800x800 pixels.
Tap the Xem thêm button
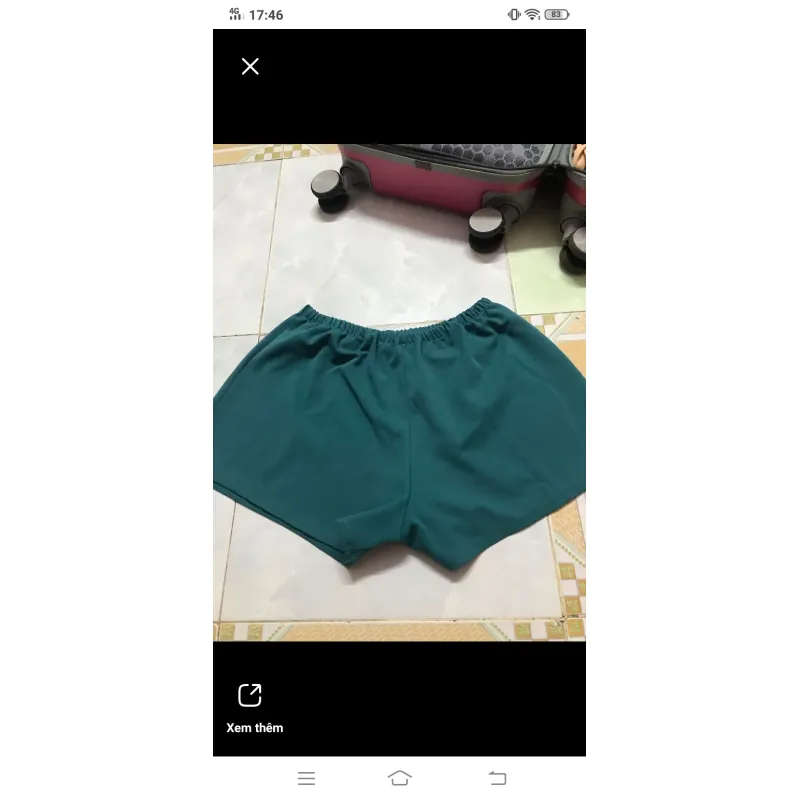pyautogui.click(x=250, y=707)
